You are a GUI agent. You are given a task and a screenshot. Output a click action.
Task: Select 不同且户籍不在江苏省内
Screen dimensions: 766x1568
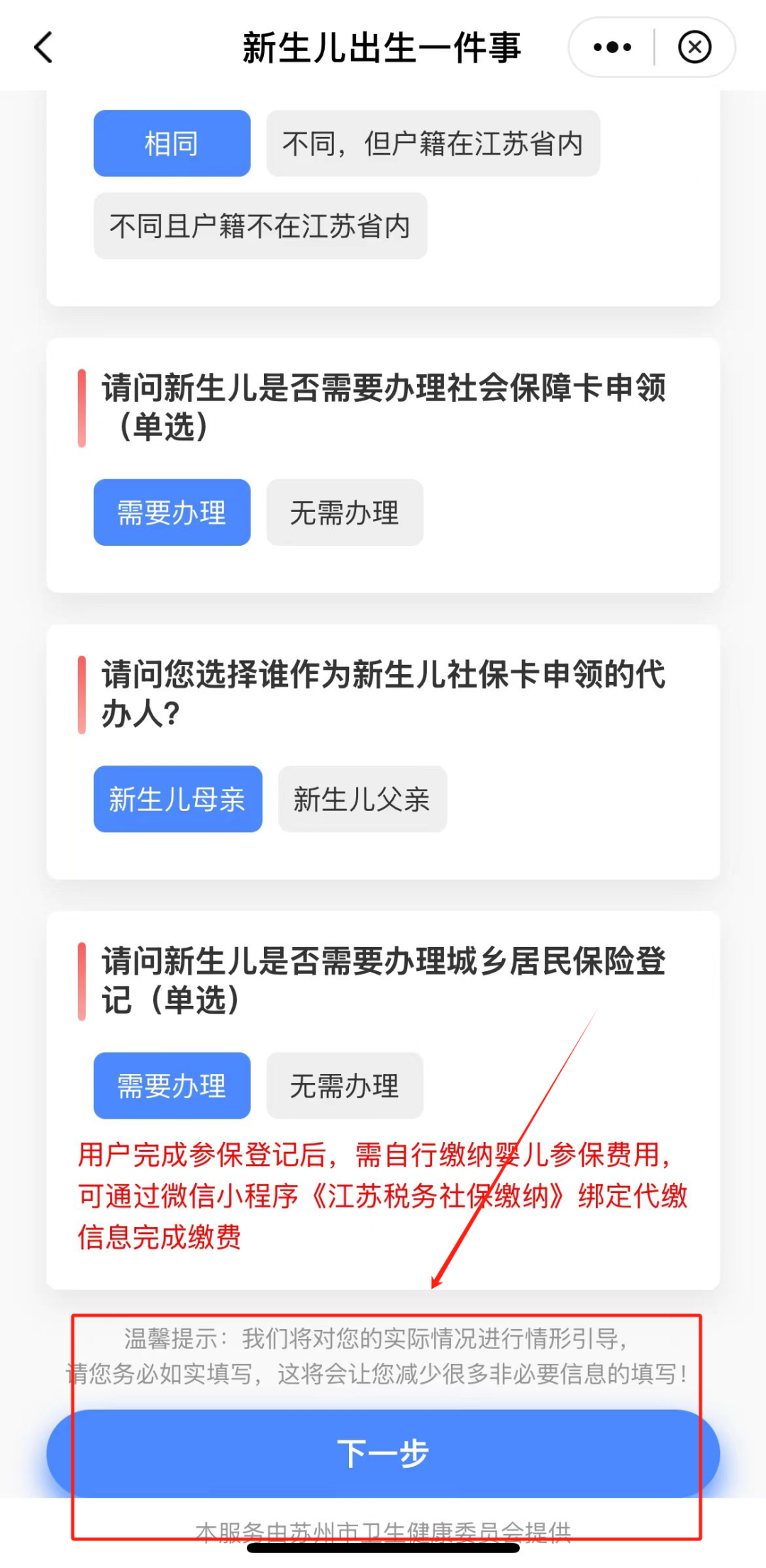pyautogui.click(x=260, y=226)
